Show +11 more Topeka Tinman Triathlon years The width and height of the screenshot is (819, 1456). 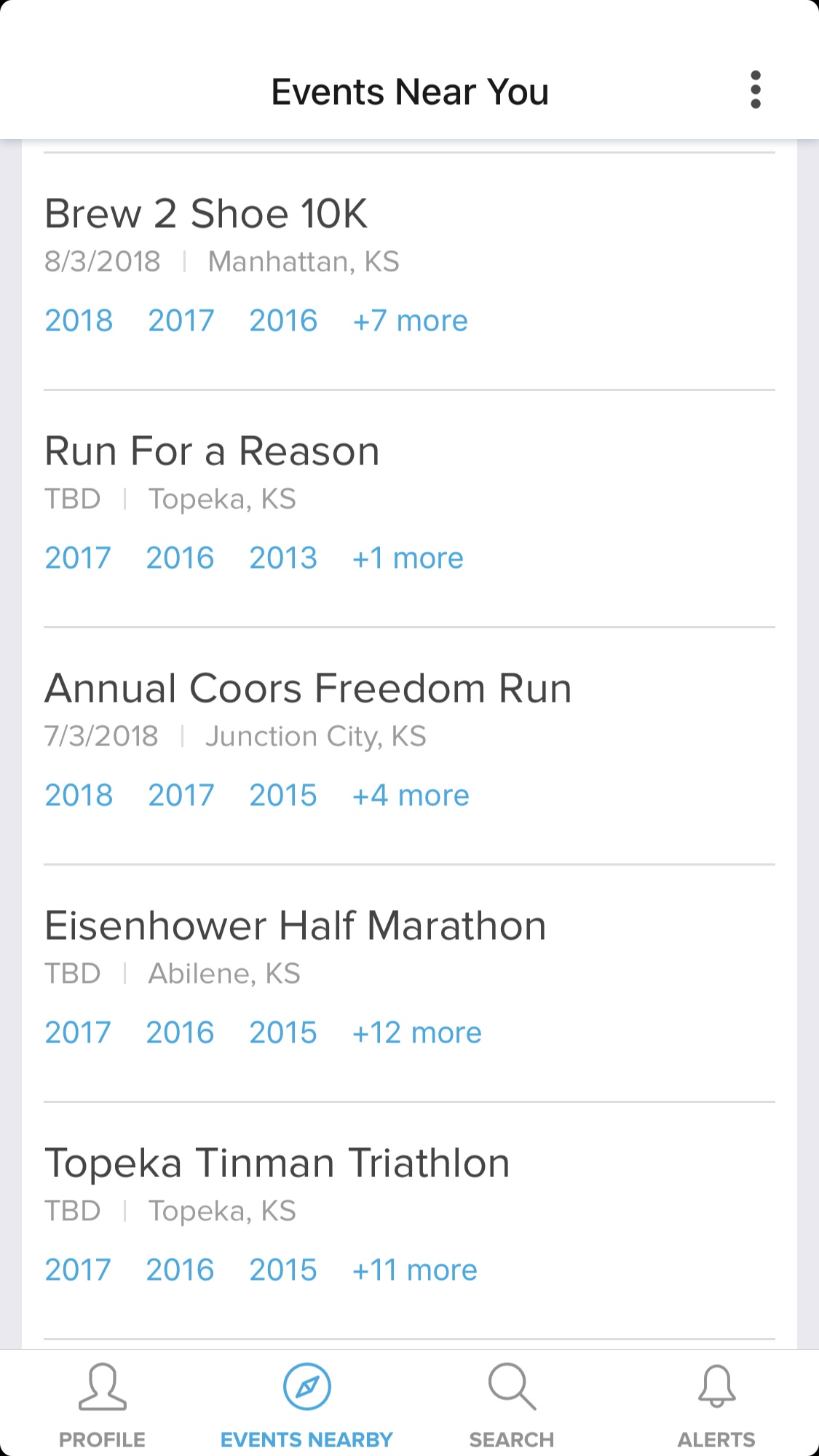(414, 1270)
